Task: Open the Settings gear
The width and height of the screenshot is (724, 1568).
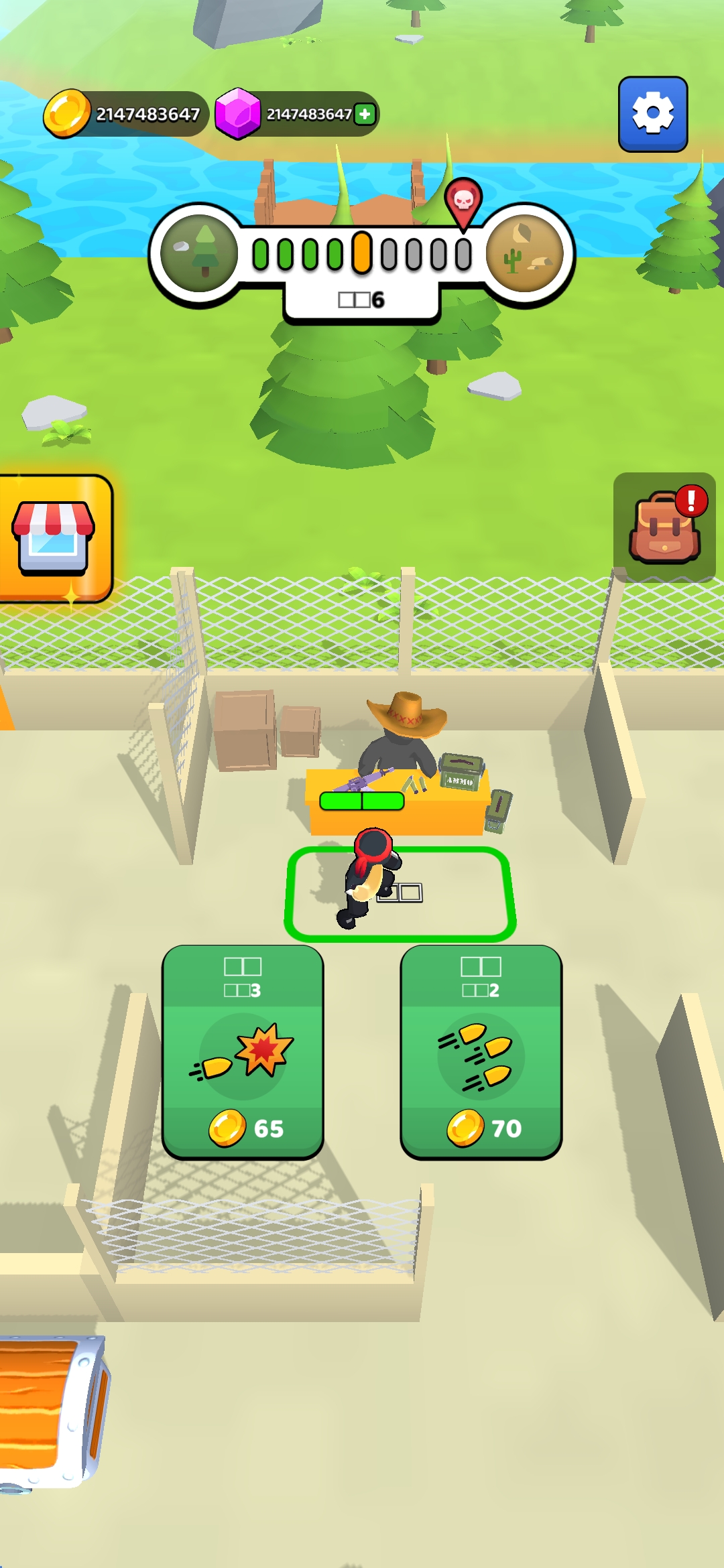Action: pyautogui.click(x=653, y=112)
